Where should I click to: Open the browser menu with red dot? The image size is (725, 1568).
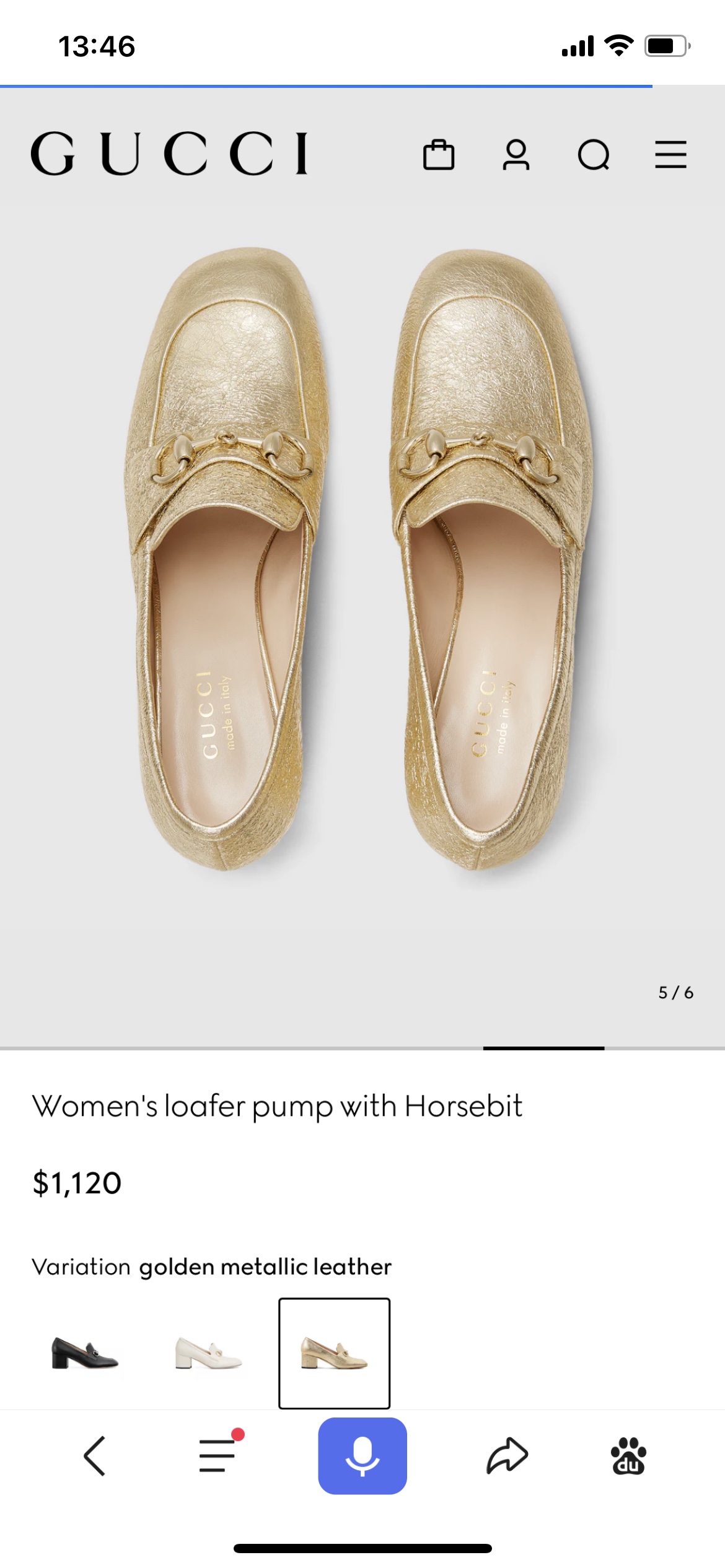218,1456
